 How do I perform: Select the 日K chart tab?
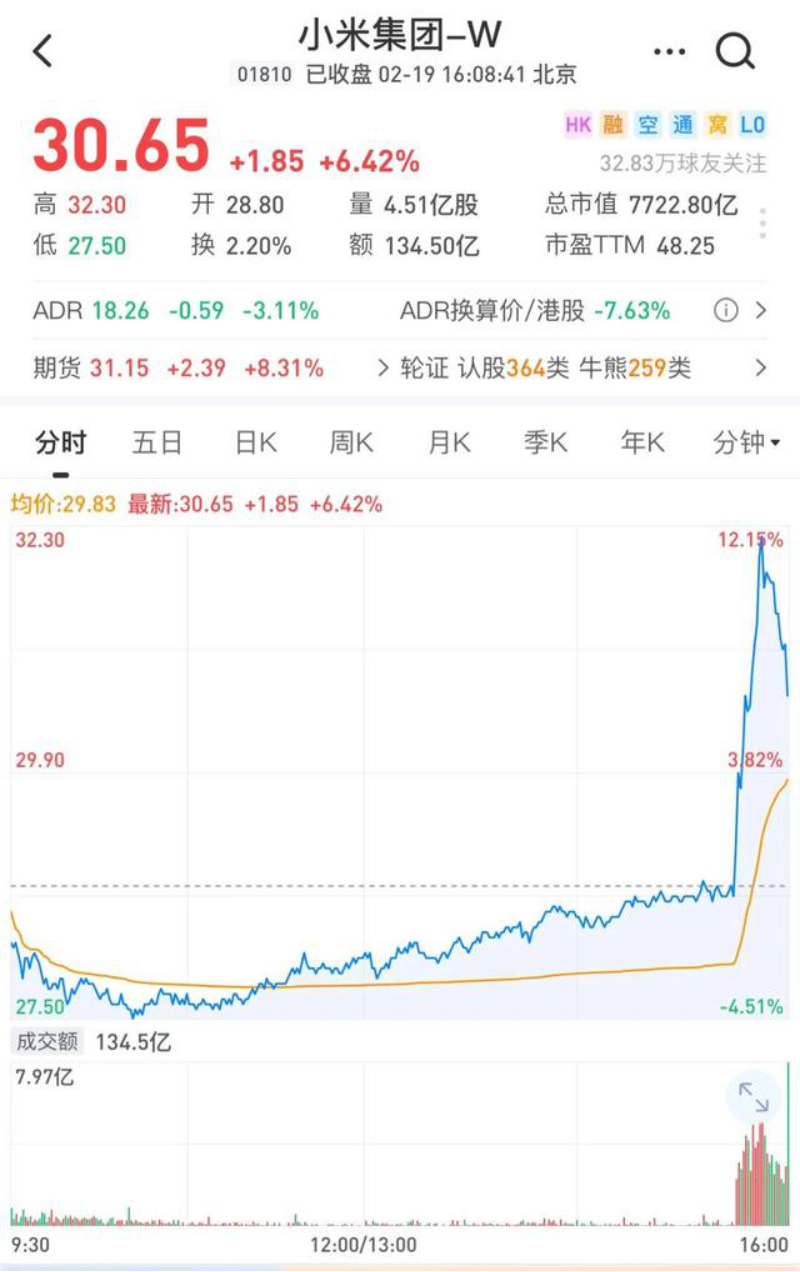point(255,443)
